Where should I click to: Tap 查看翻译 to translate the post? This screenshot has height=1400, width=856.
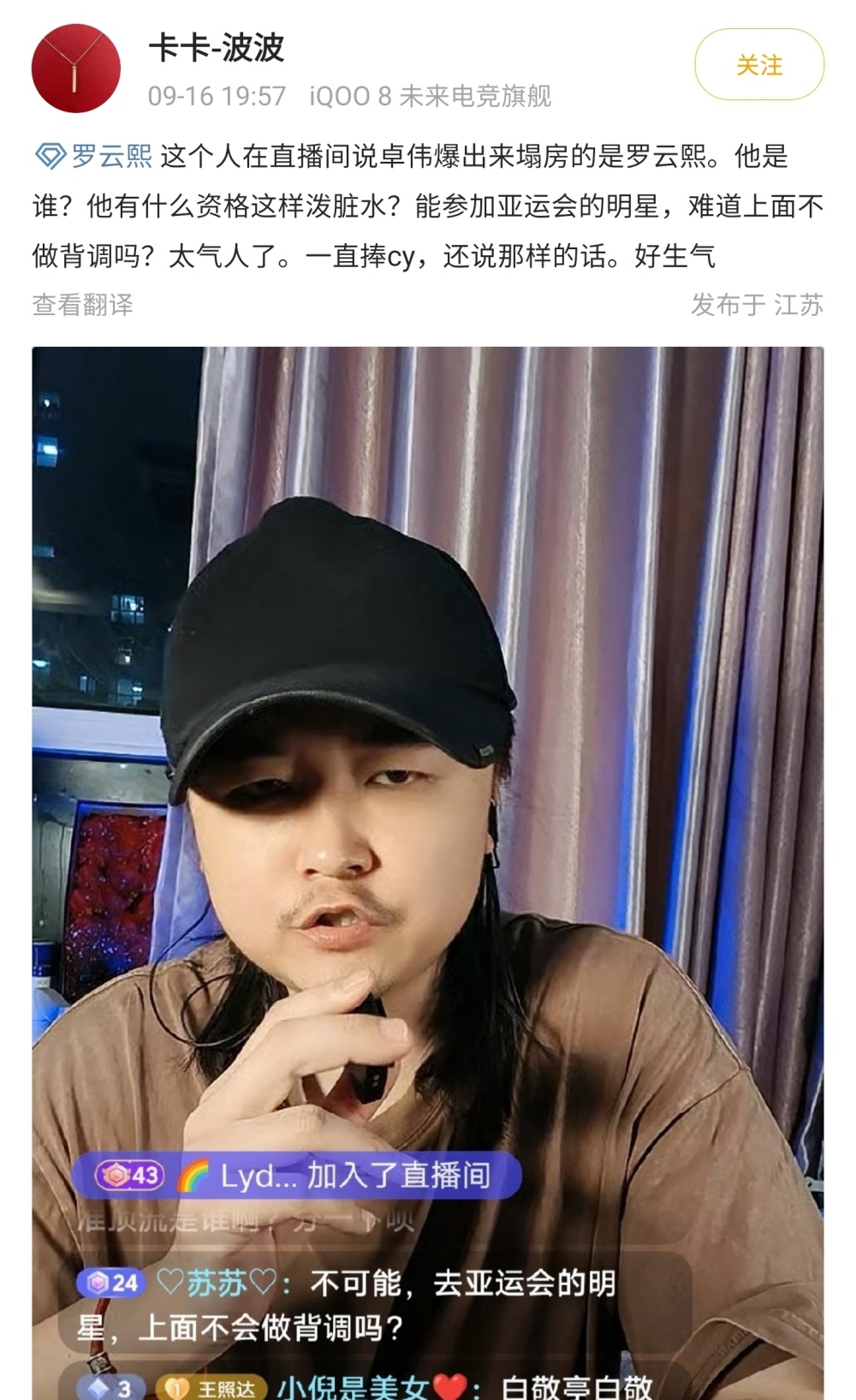[83, 305]
